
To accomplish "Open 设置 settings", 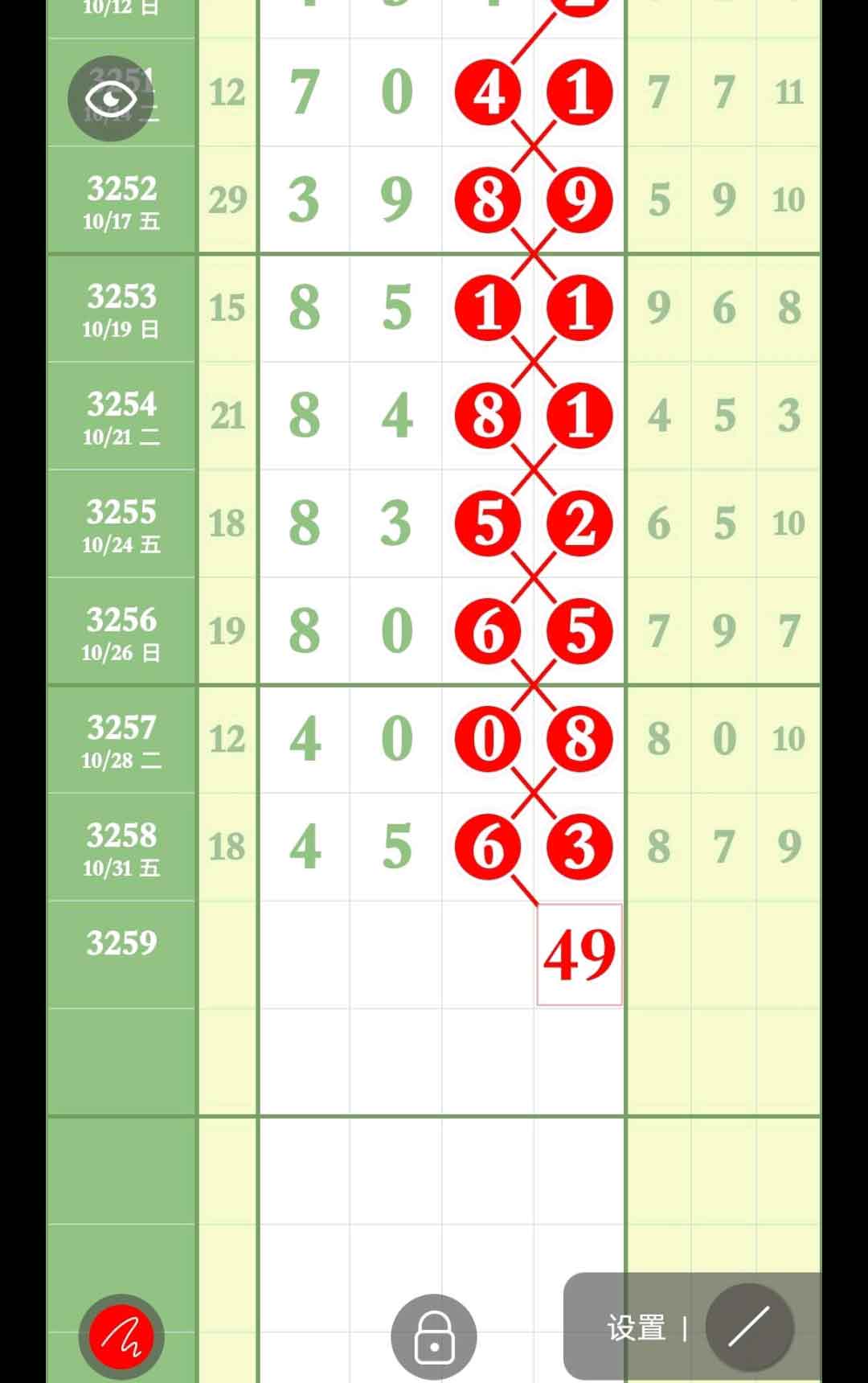I will click(637, 1328).
